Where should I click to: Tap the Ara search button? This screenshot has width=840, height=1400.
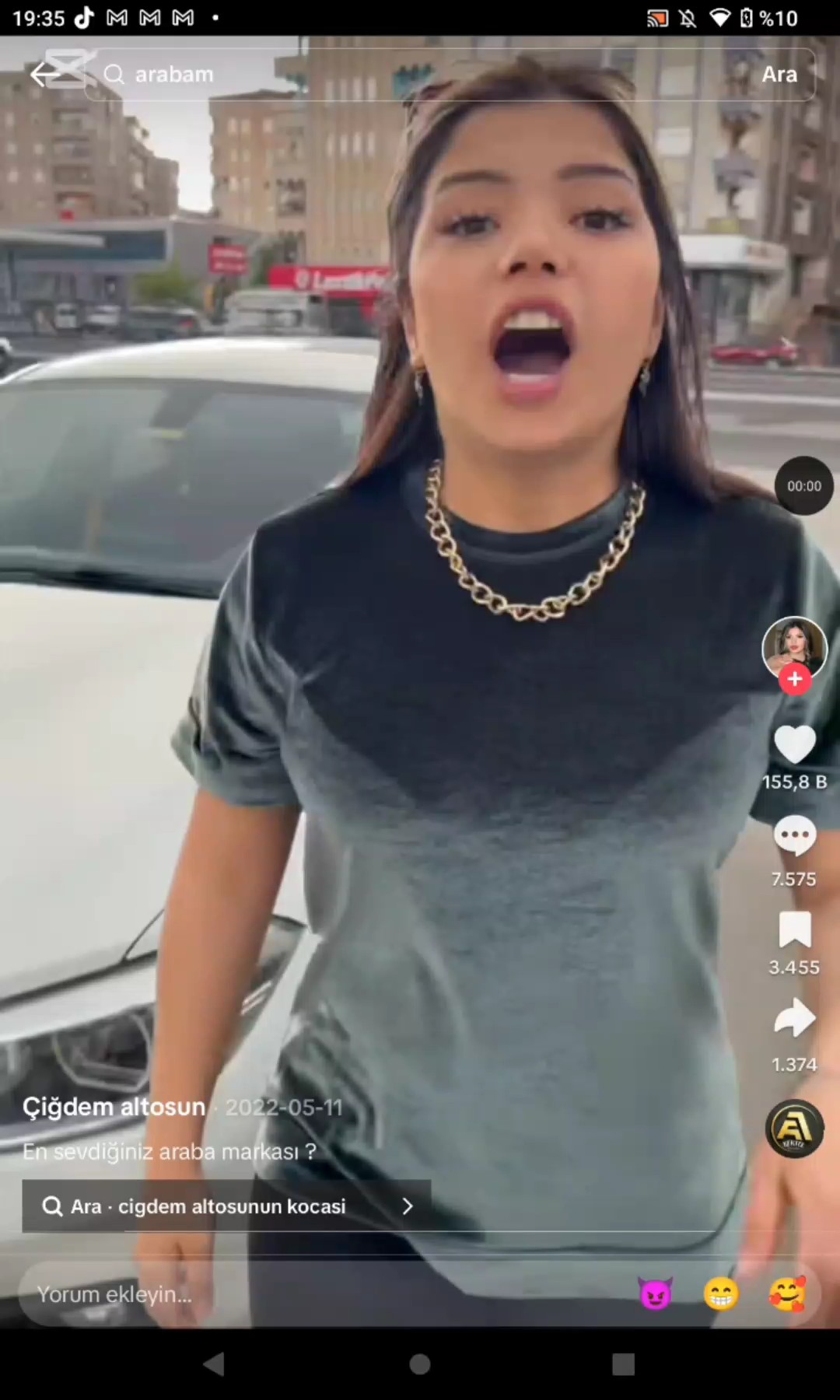[x=779, y=75]
